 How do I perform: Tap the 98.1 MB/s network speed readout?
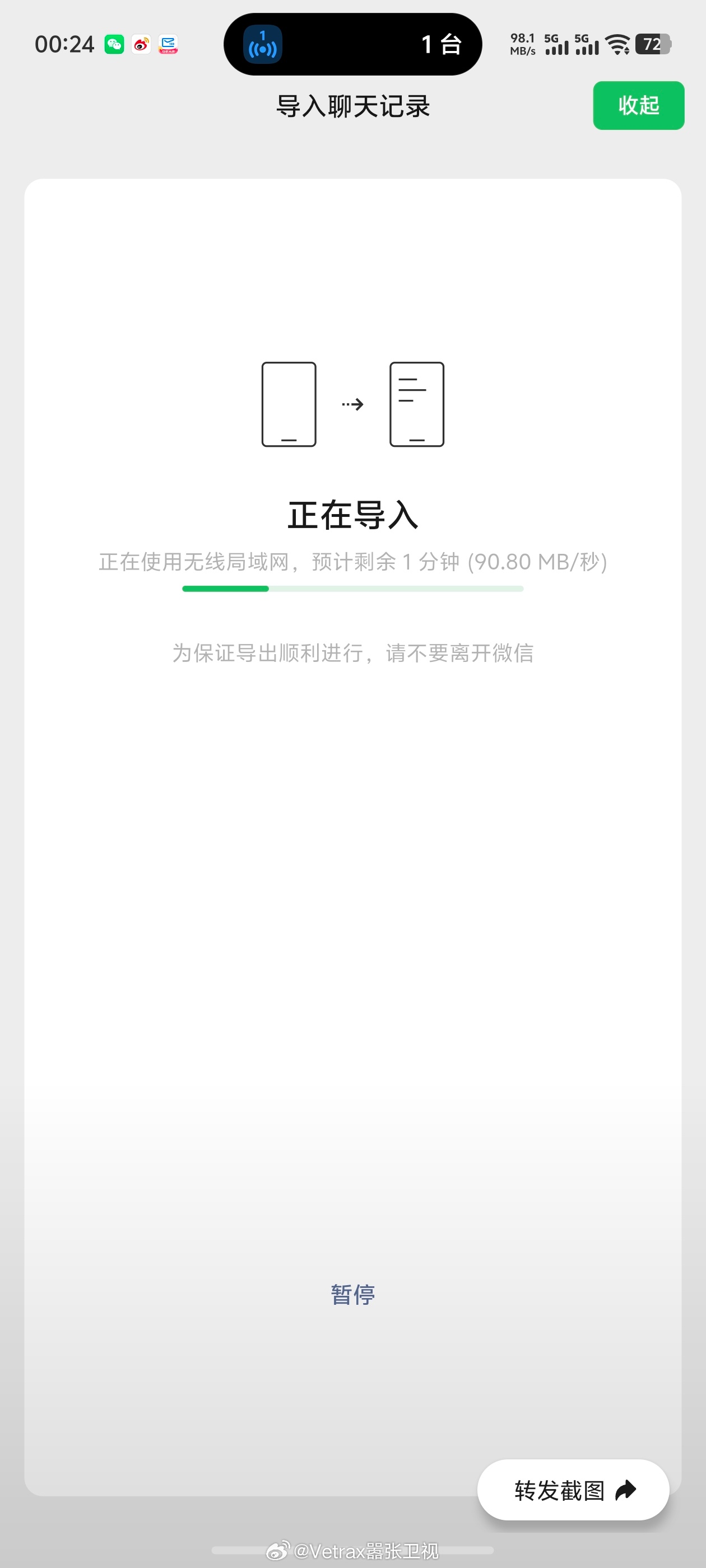(522, 44)
